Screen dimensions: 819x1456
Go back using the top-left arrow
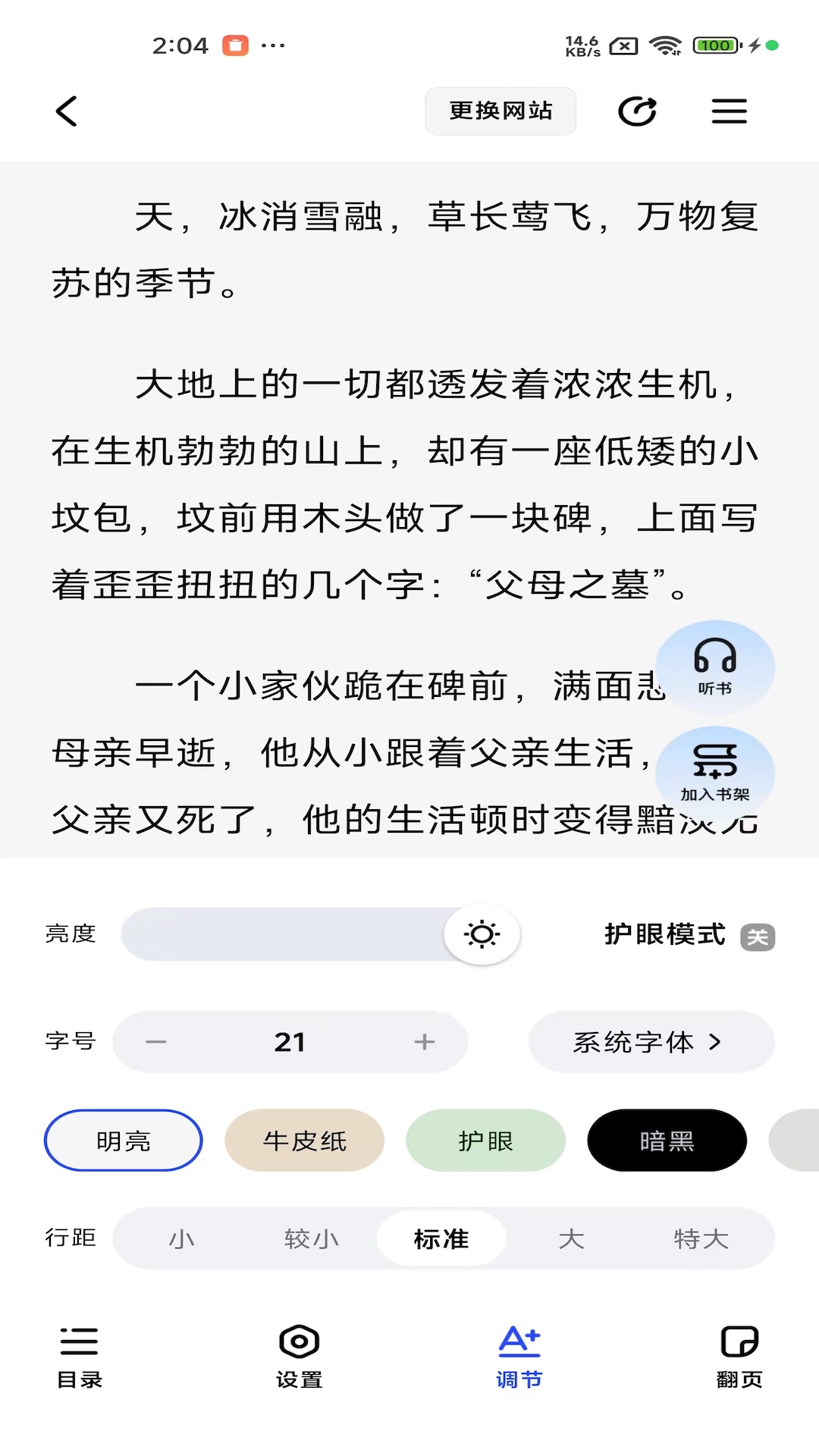(x=66, y=111)
